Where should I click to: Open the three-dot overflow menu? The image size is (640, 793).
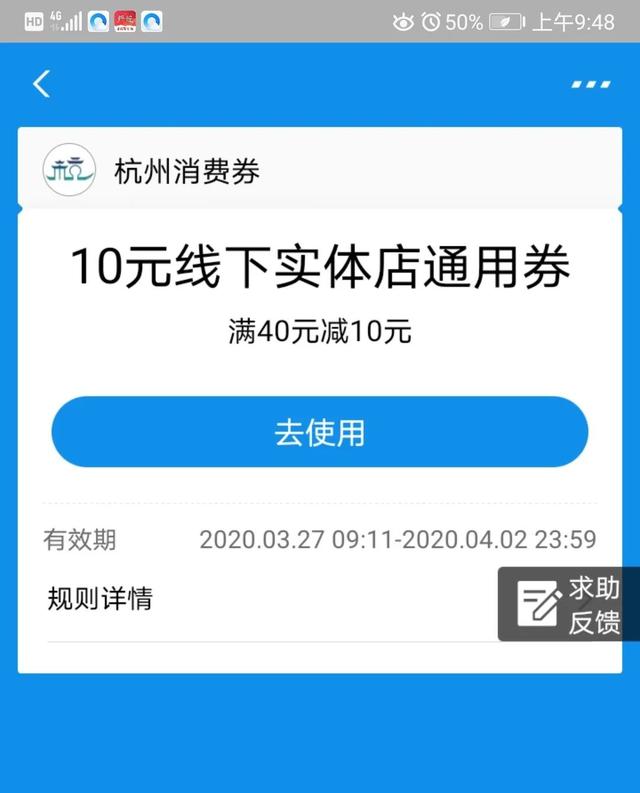pyautogui.click(x=590, y=84)
